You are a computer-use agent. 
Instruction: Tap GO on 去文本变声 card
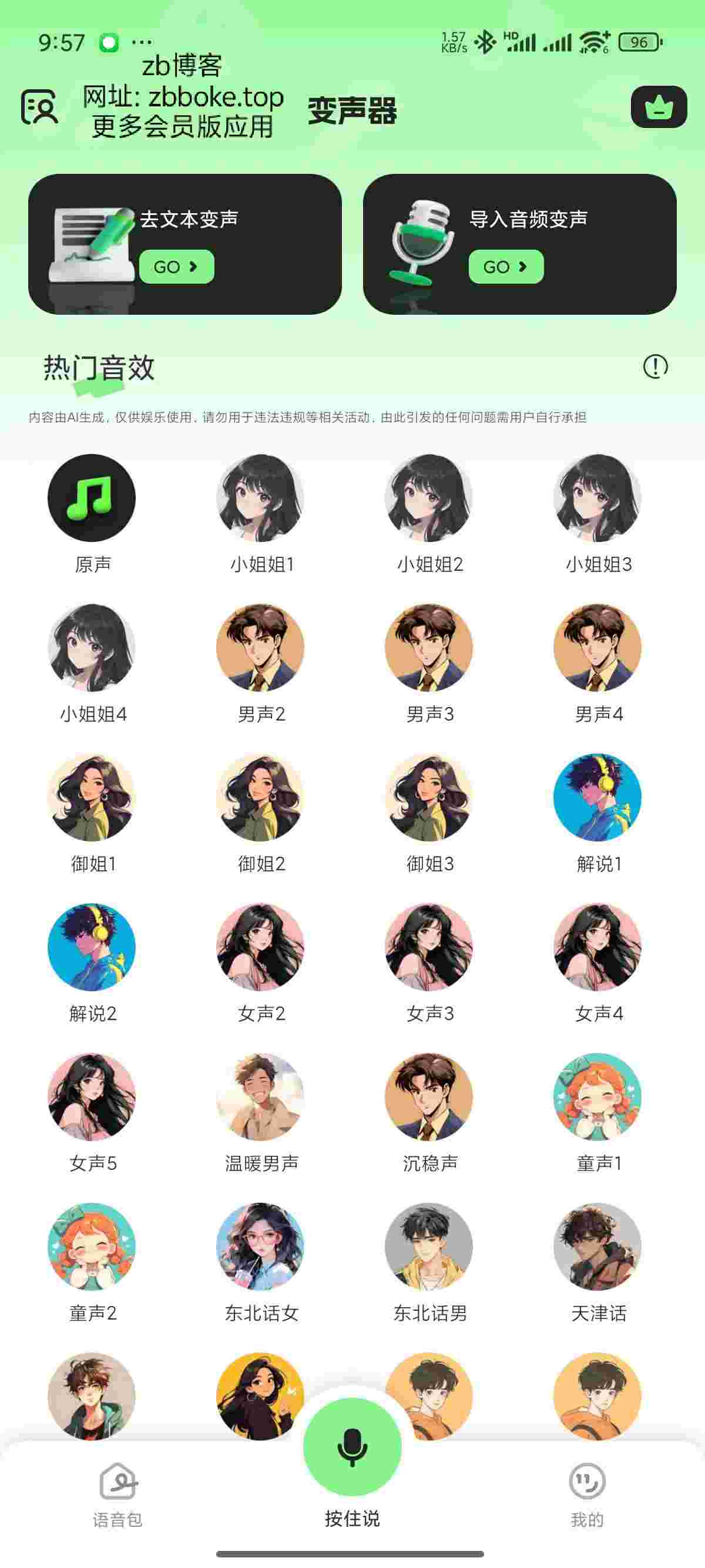[x=177, y=267]
